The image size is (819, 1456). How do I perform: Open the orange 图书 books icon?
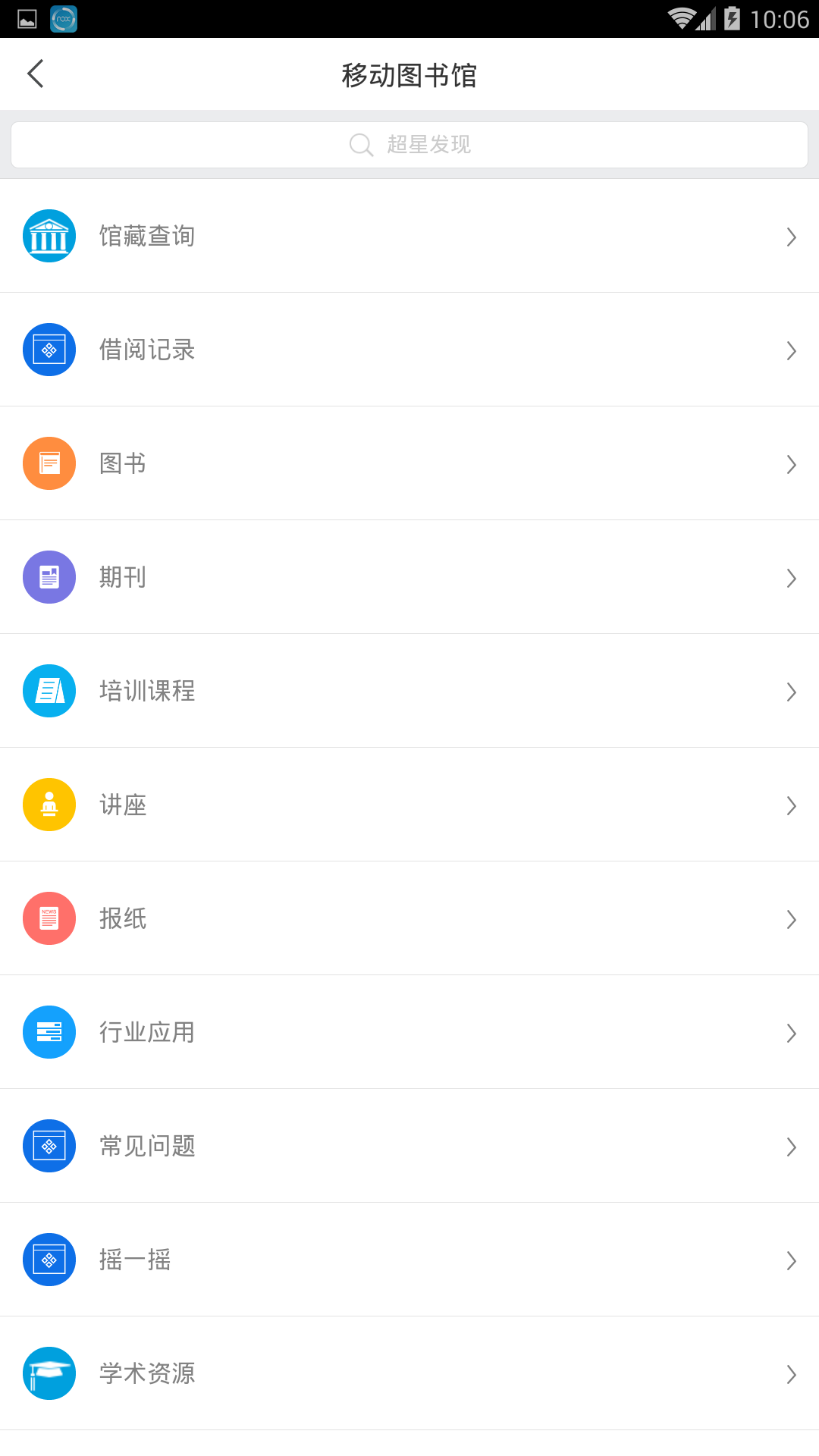click(49, 463)
